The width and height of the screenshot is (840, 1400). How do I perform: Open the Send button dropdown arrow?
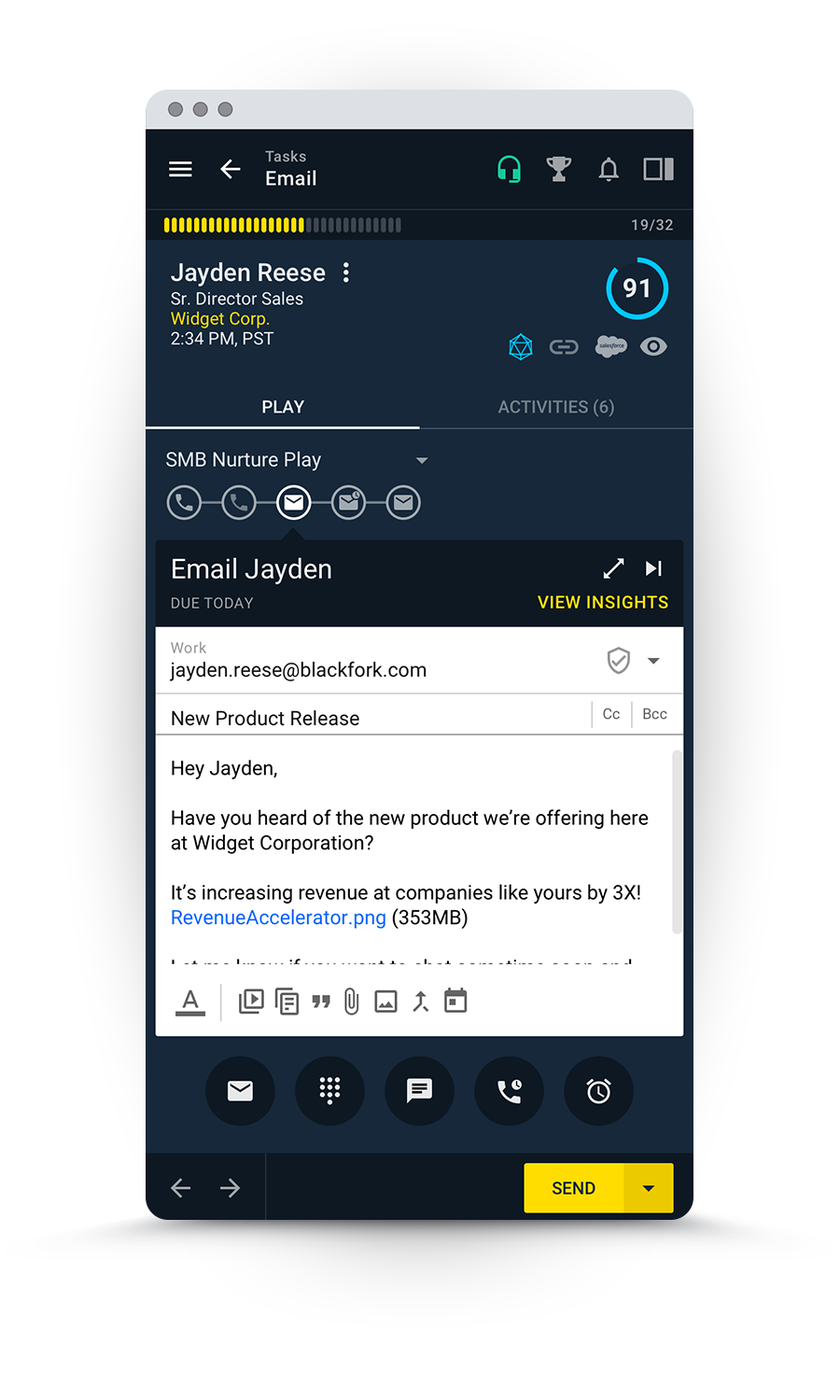tap(649, 1188)
